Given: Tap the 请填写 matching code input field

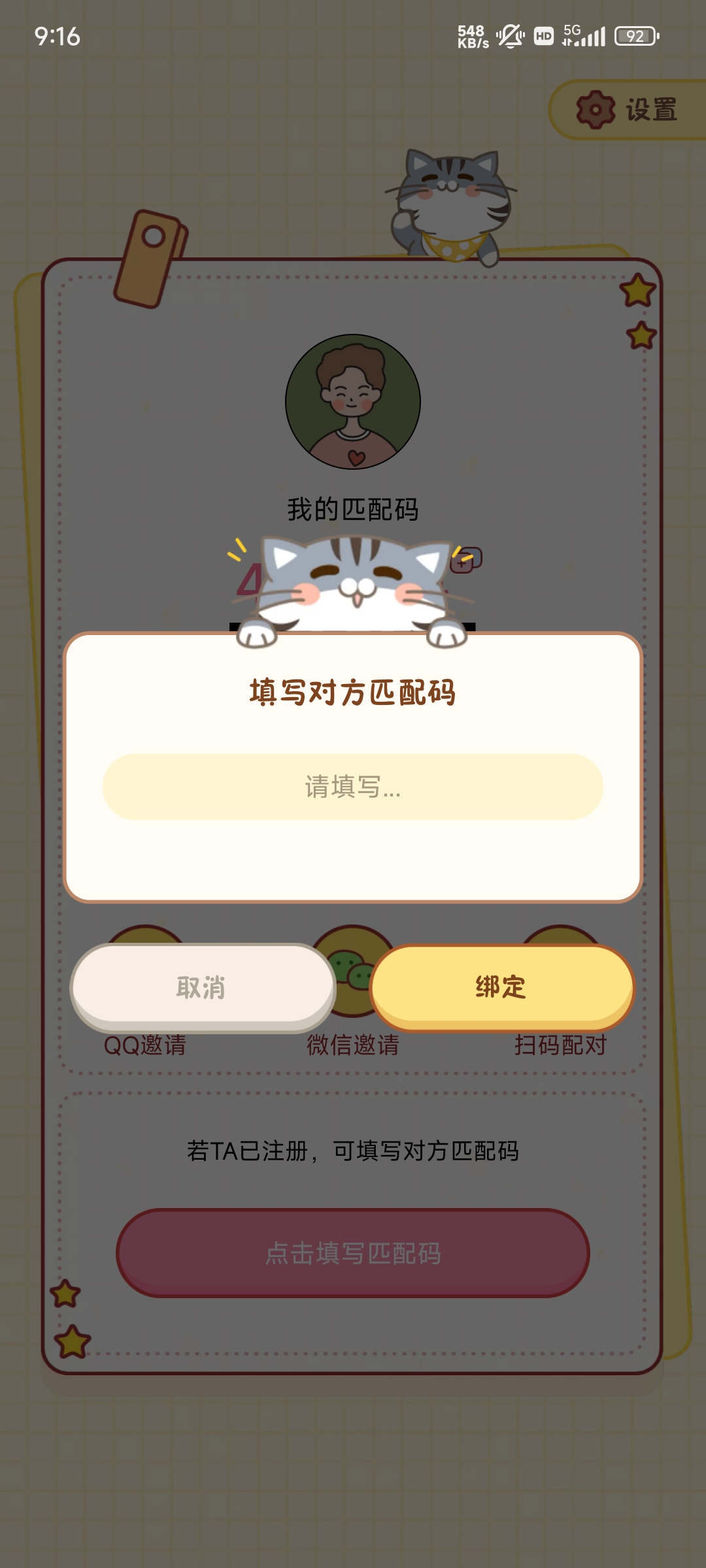Looking at the screenshot, I should click(352, 787).
